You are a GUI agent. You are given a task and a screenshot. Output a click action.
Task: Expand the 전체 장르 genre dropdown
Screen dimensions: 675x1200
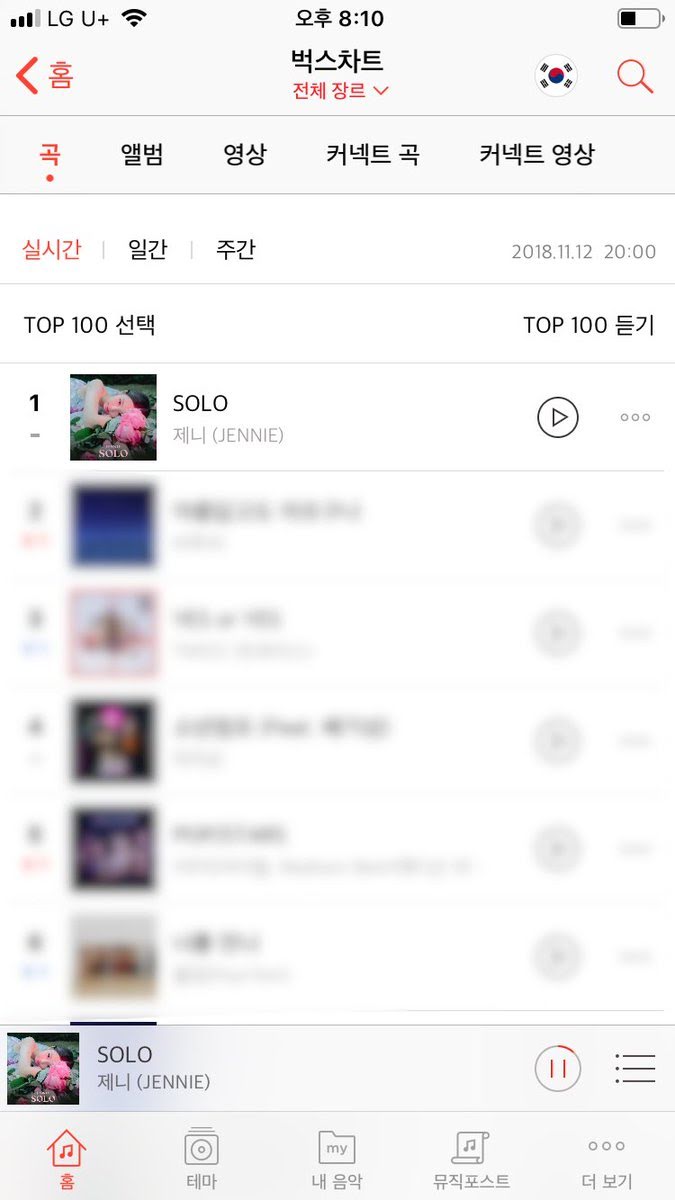click(x=340, y=91)
